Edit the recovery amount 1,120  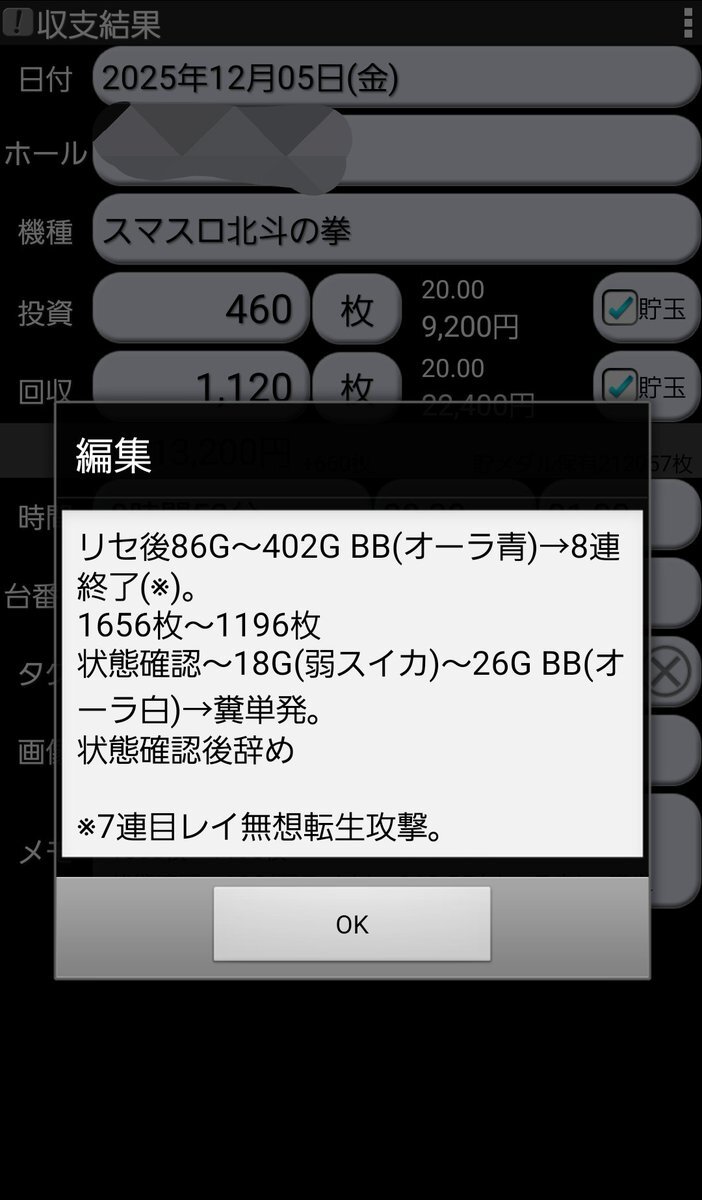point(201,384)
